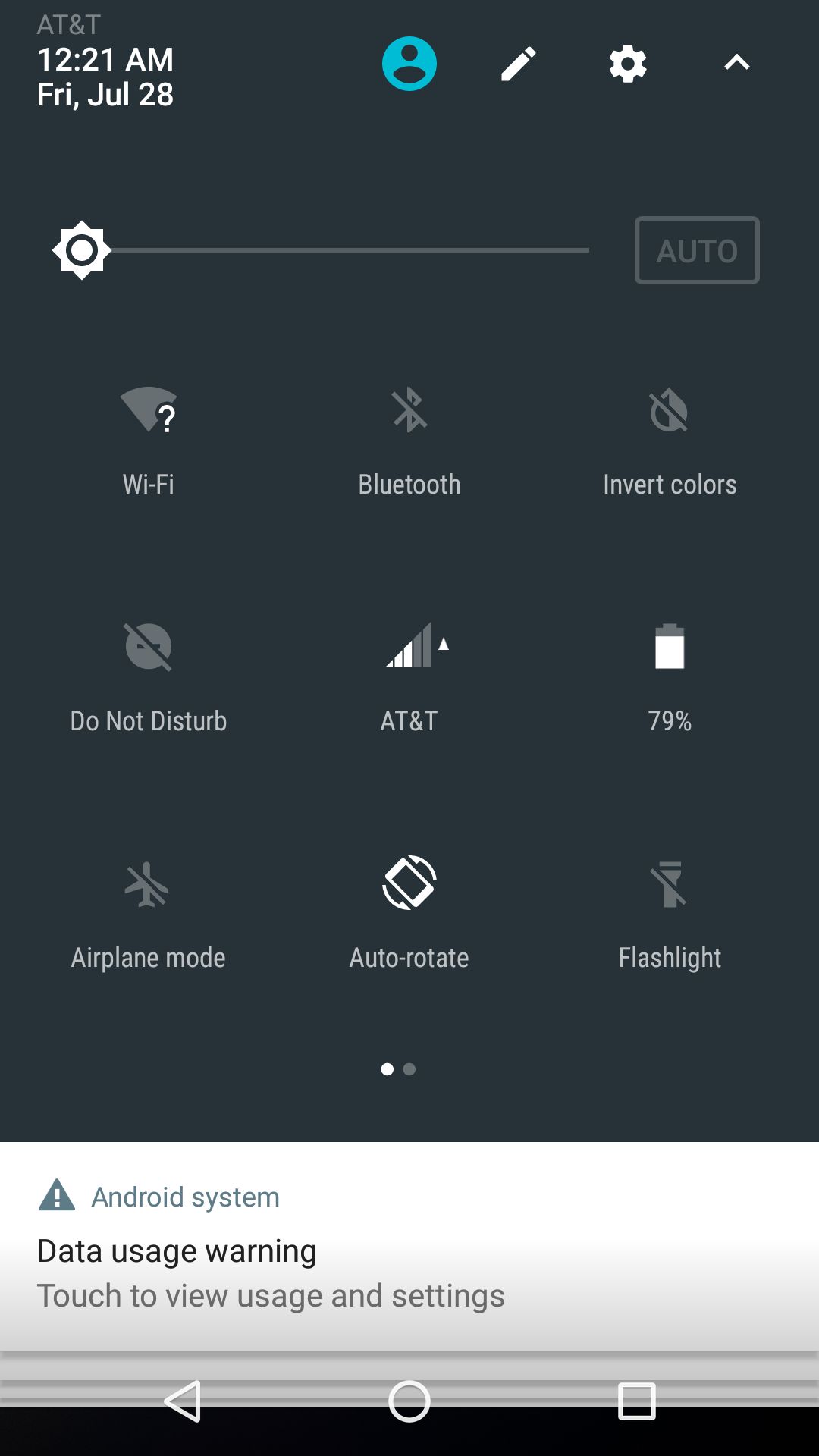
Task: Turn on Do Not Disturb
Action: pyautogui.click(x=149, y=676)
